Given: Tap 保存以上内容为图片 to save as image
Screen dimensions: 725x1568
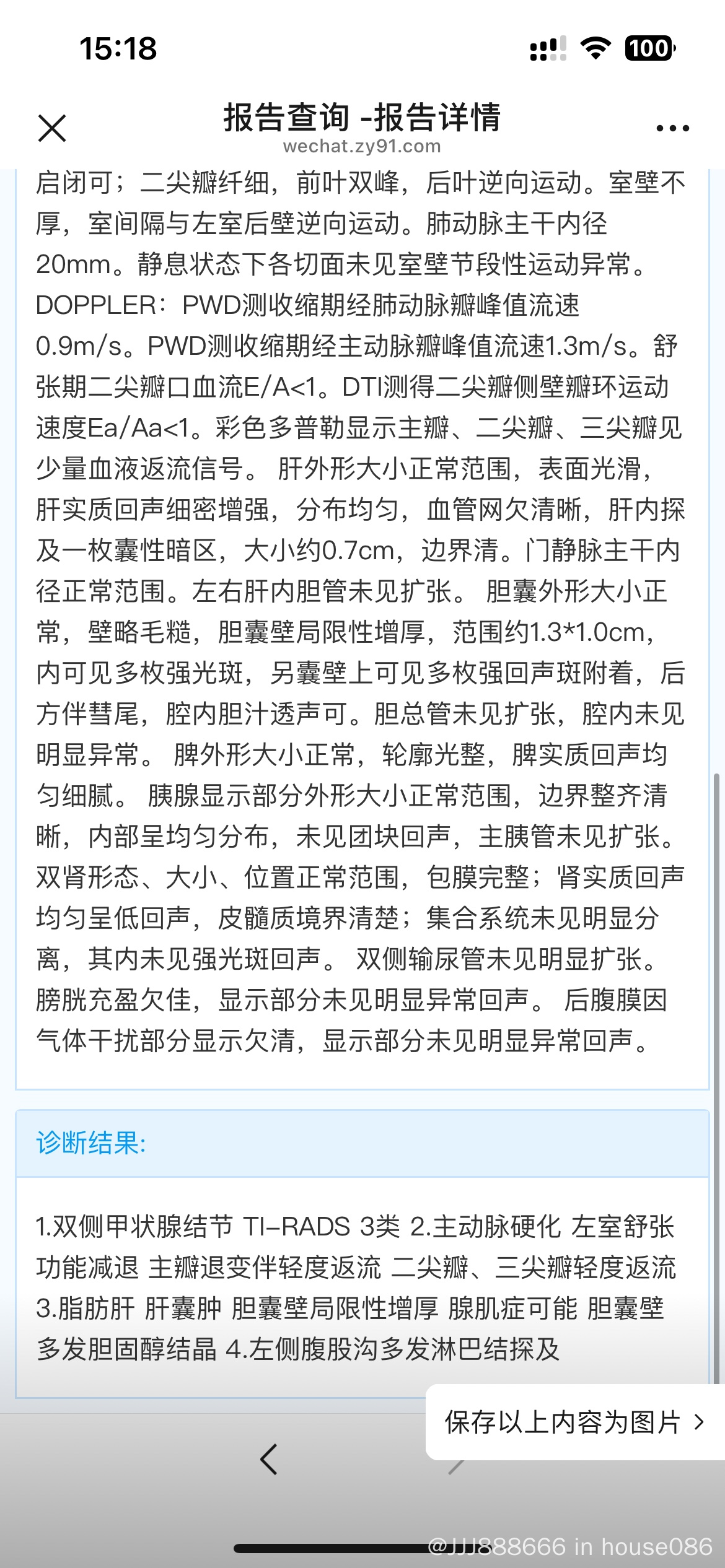Looking at the screenshot, I should (x=575, y=1422).
